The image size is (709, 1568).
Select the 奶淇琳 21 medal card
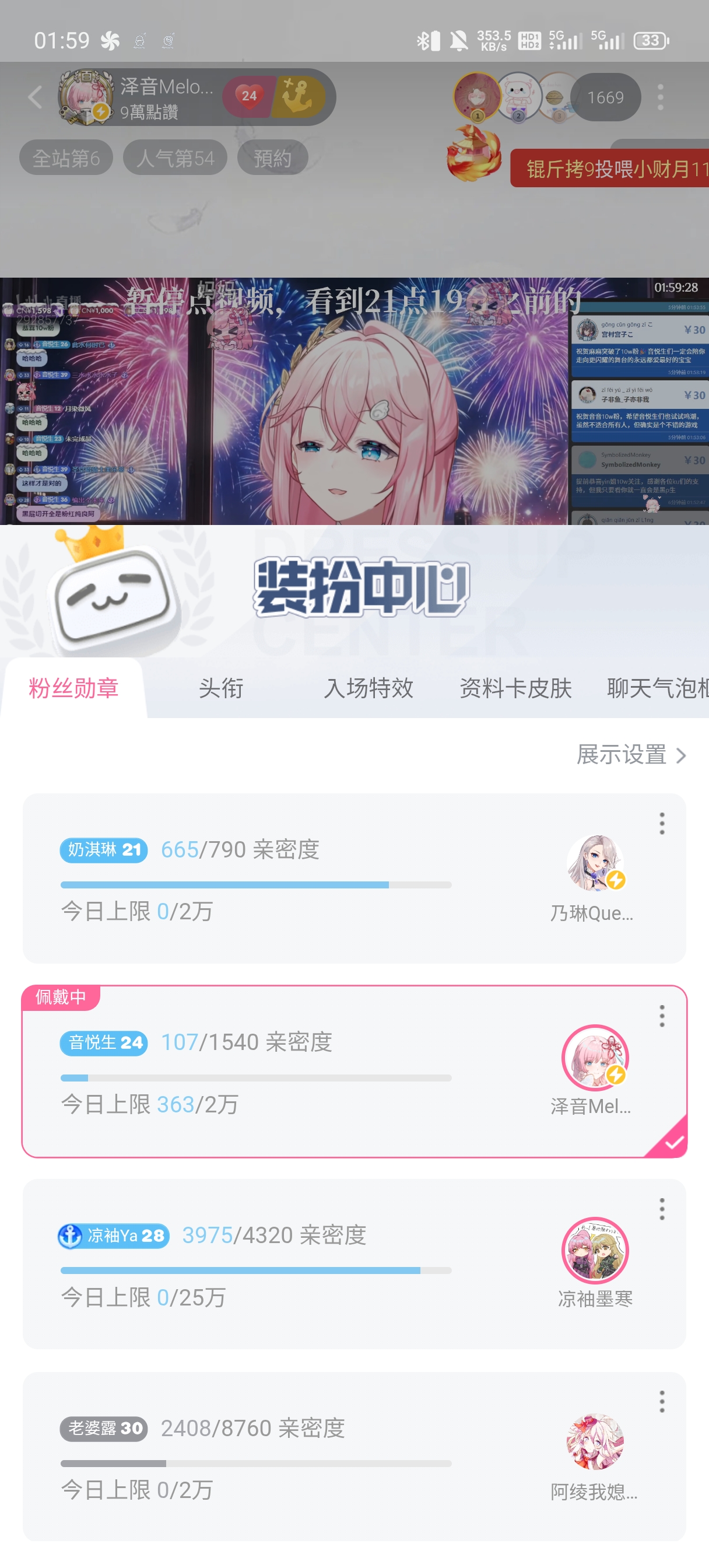click(304, 880)
